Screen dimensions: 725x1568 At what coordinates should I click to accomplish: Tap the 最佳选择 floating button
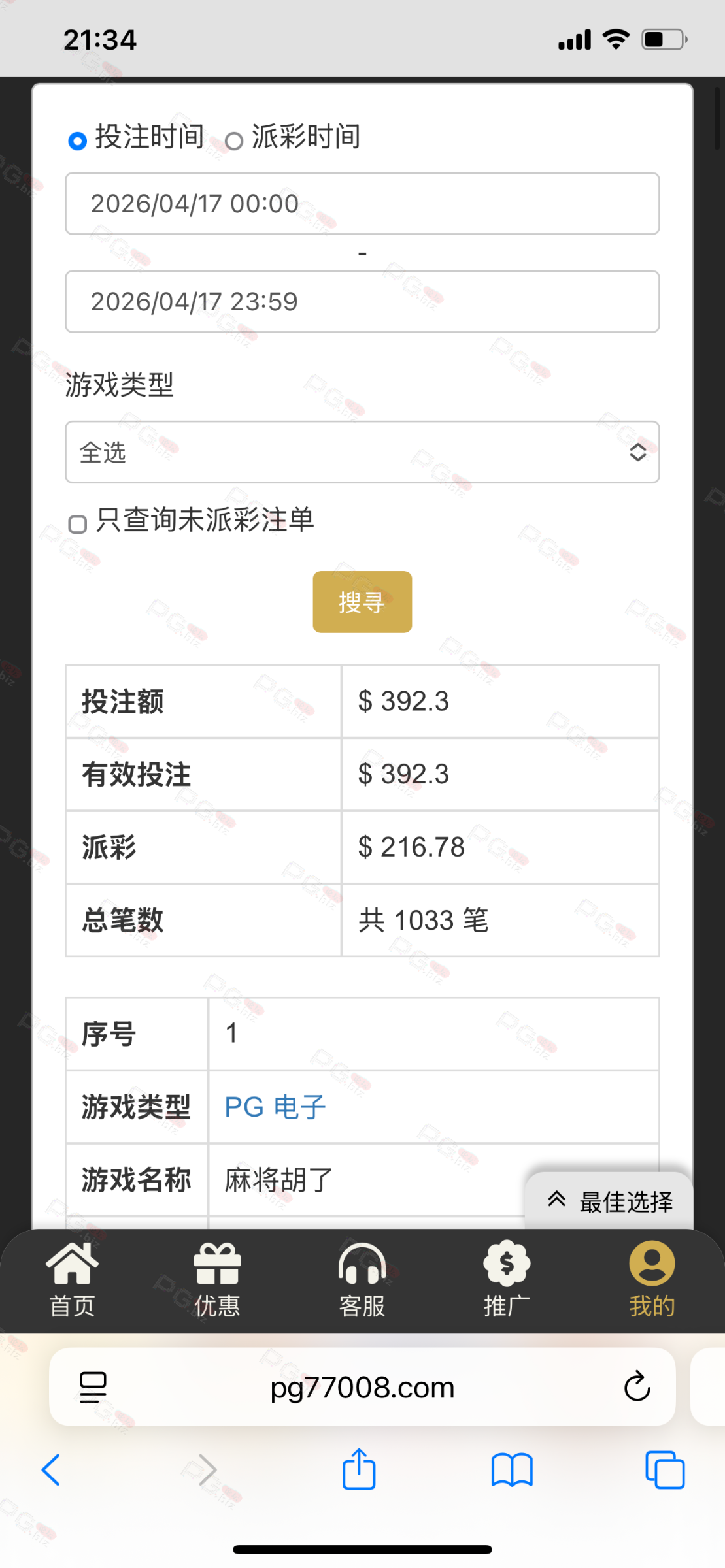click(609, 1201)
